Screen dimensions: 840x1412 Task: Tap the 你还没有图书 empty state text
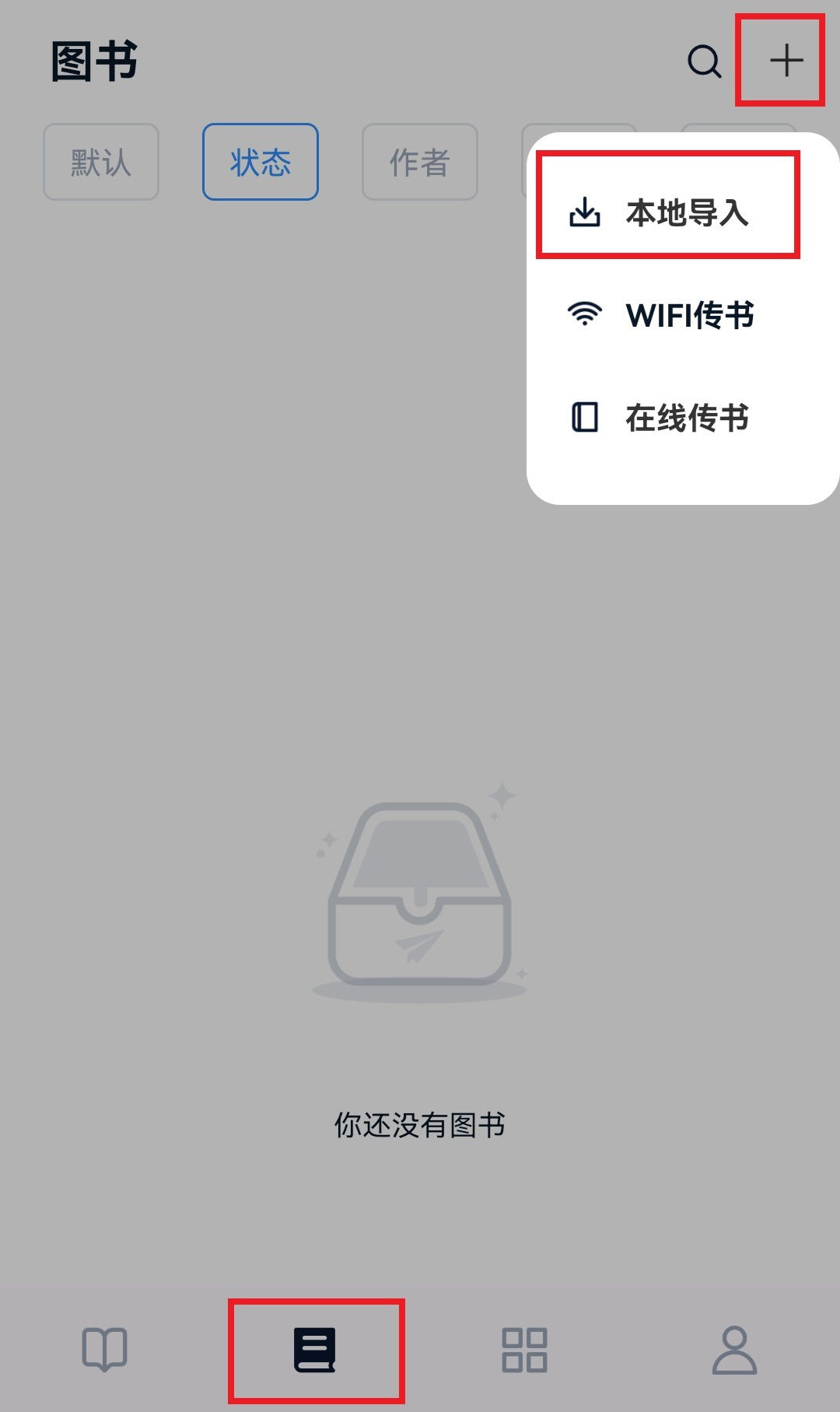coord(420,1121)
